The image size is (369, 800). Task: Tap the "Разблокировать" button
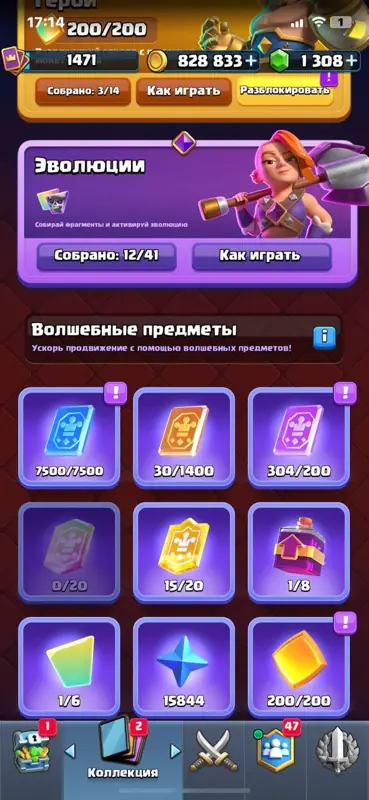[285, 91]
